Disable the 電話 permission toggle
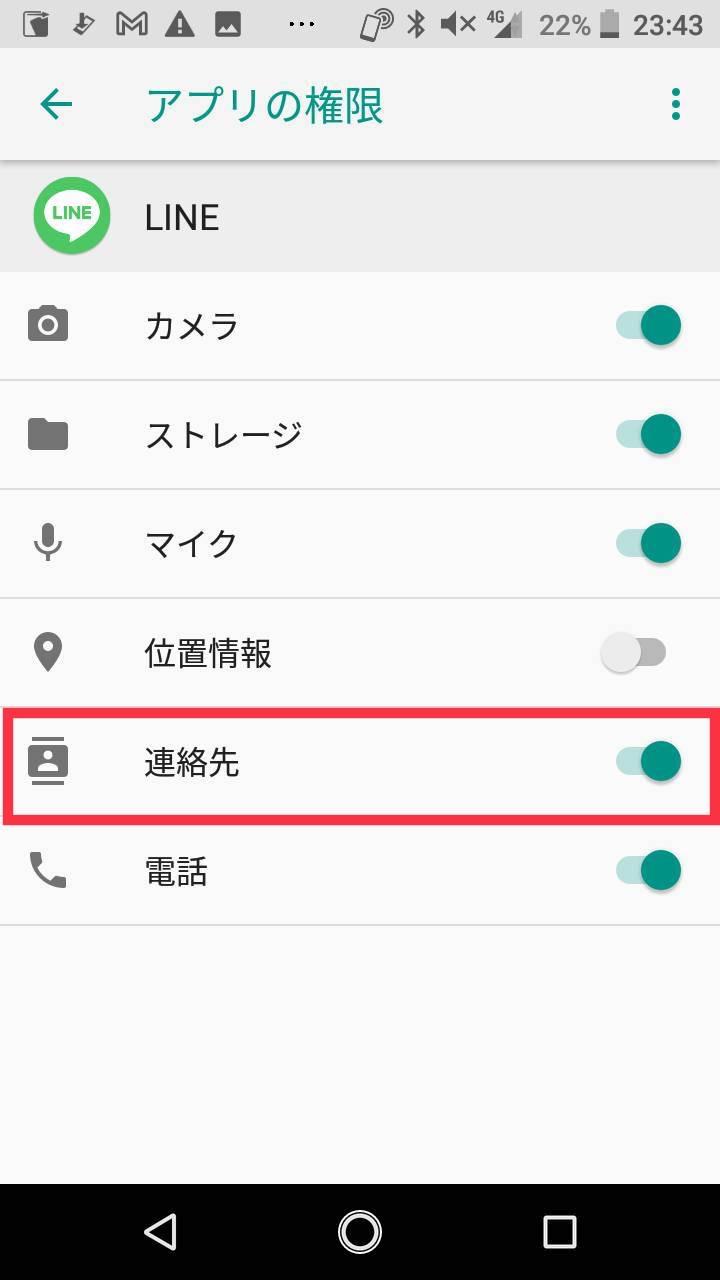 pyautogui.click(x=648, y=871)
